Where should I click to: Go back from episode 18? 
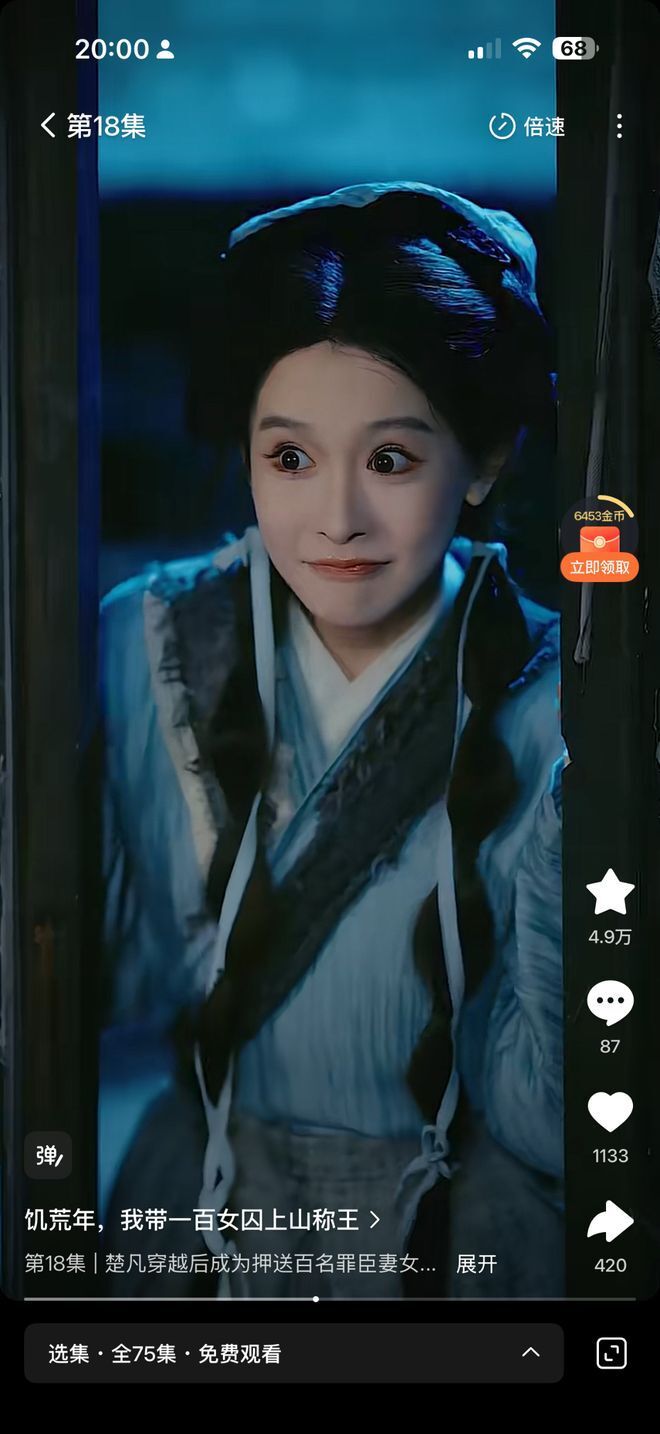(x=47, y=126)
